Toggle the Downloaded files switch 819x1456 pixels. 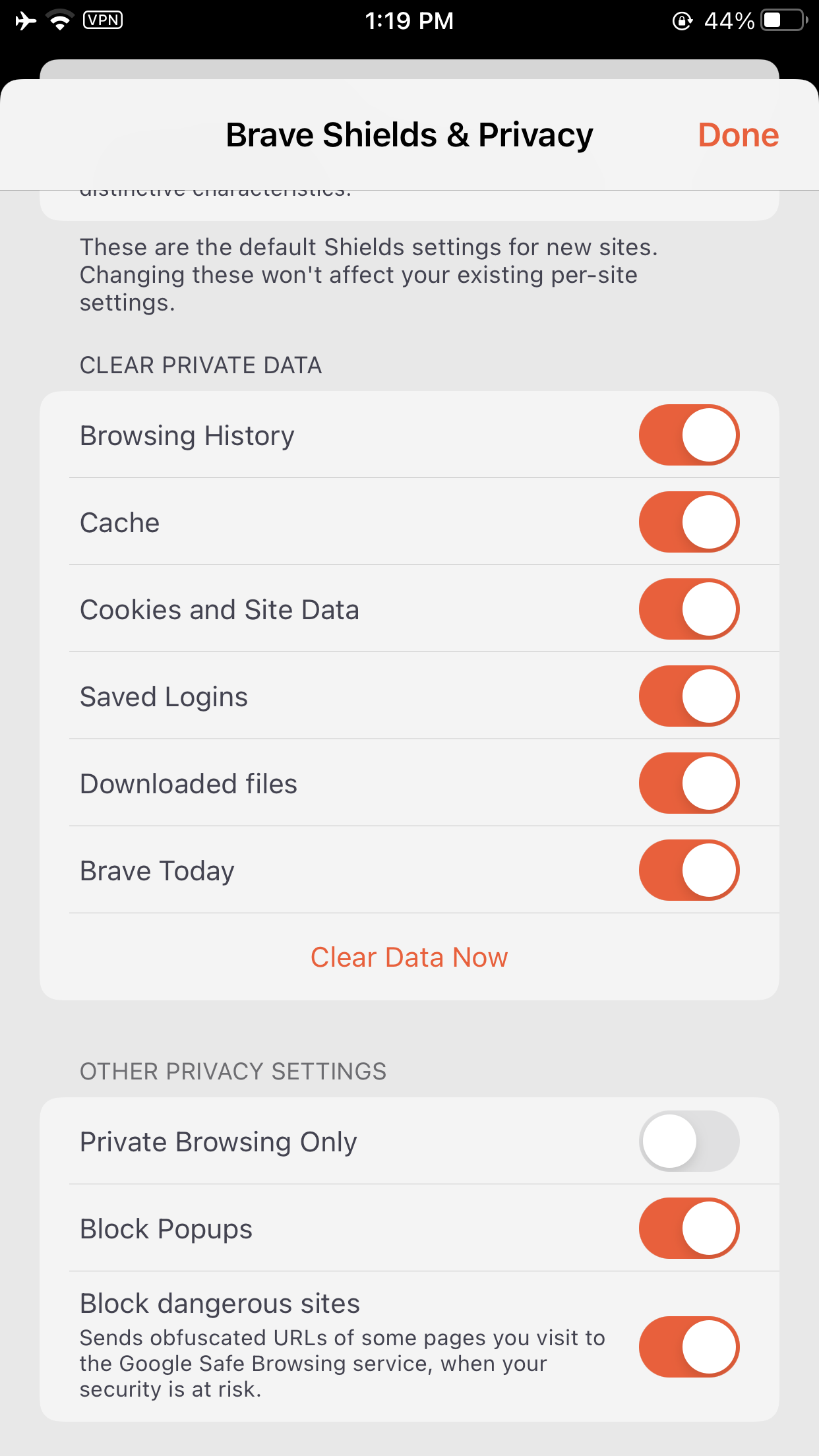pos(689,783)
